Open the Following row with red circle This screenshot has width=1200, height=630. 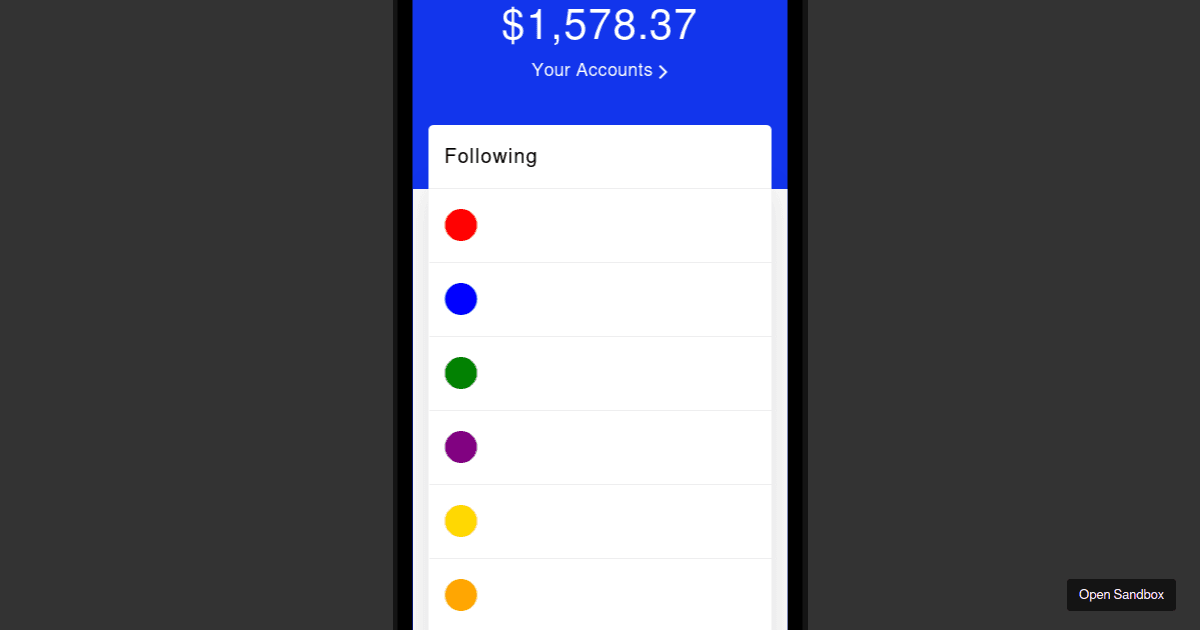[599, 226]
